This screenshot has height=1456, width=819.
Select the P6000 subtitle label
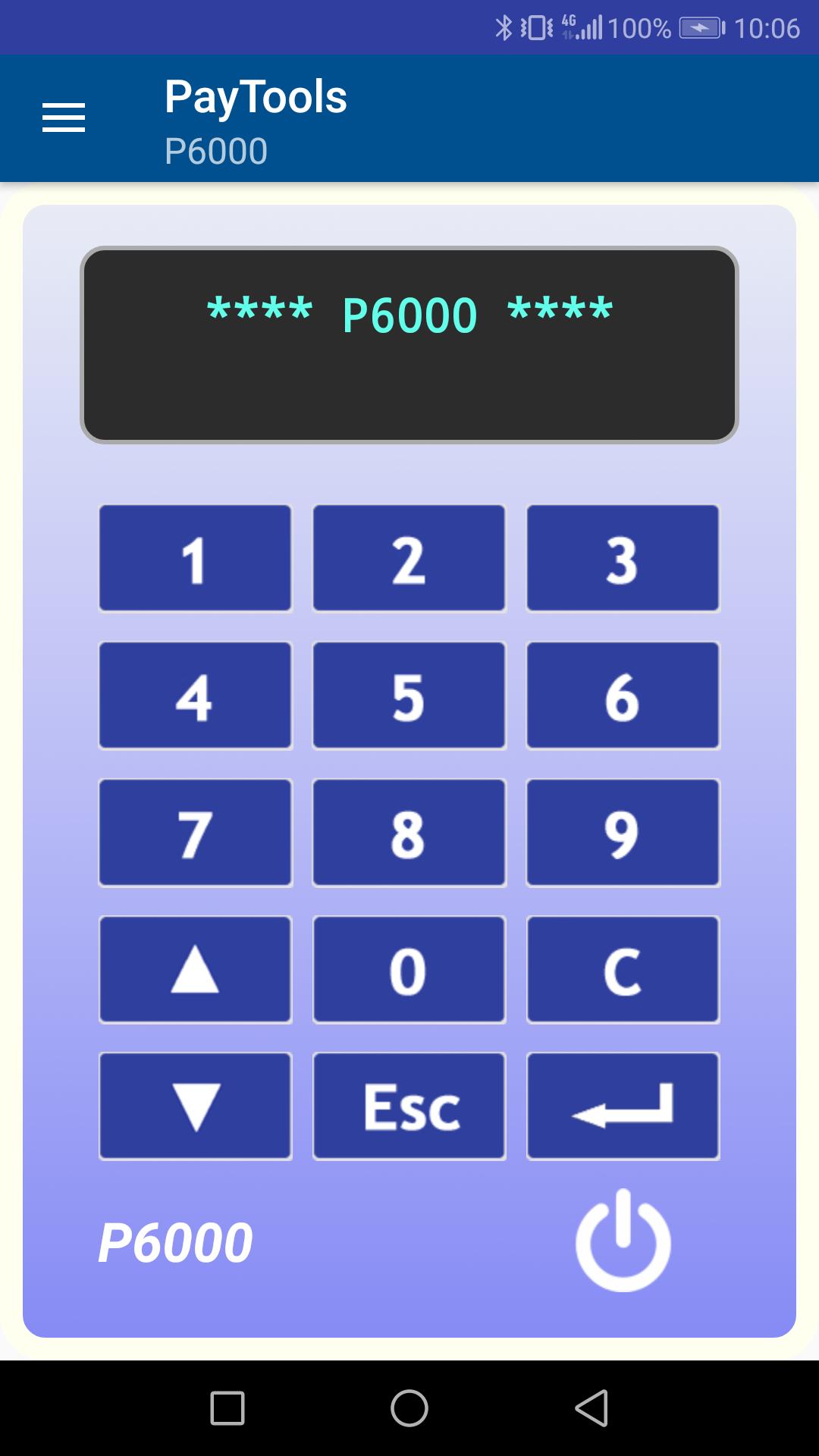tap(215, 149)
